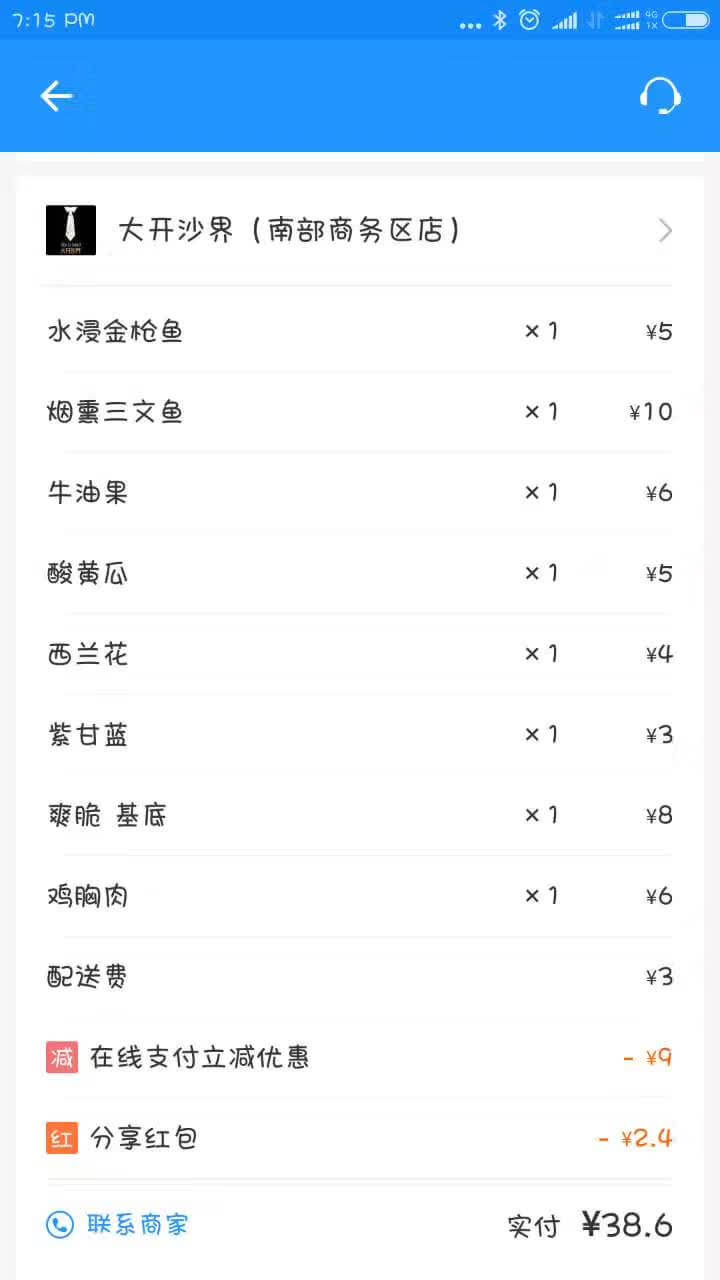Screen dimensions: 720x1280
Task: Go back using the arrow icon
Action: click(x=57, y=96)
